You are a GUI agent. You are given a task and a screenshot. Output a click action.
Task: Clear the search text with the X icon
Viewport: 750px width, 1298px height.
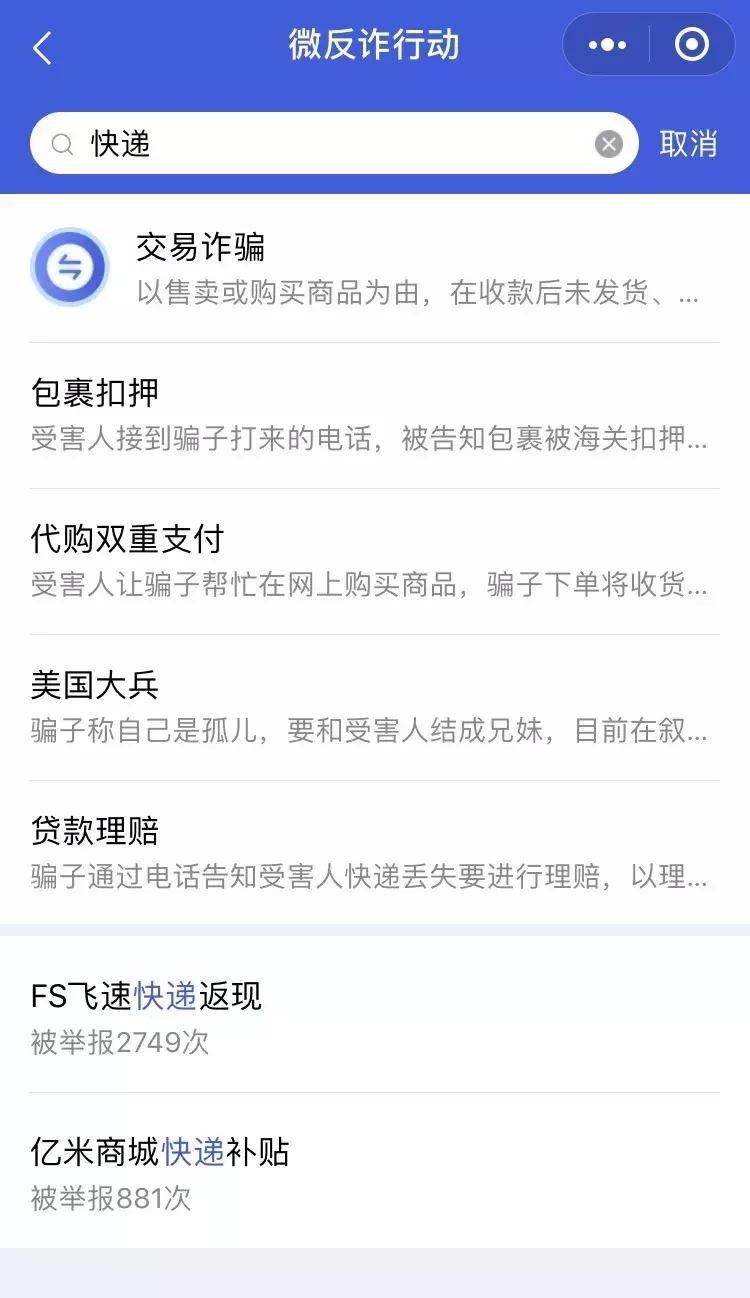pos(609,144)
